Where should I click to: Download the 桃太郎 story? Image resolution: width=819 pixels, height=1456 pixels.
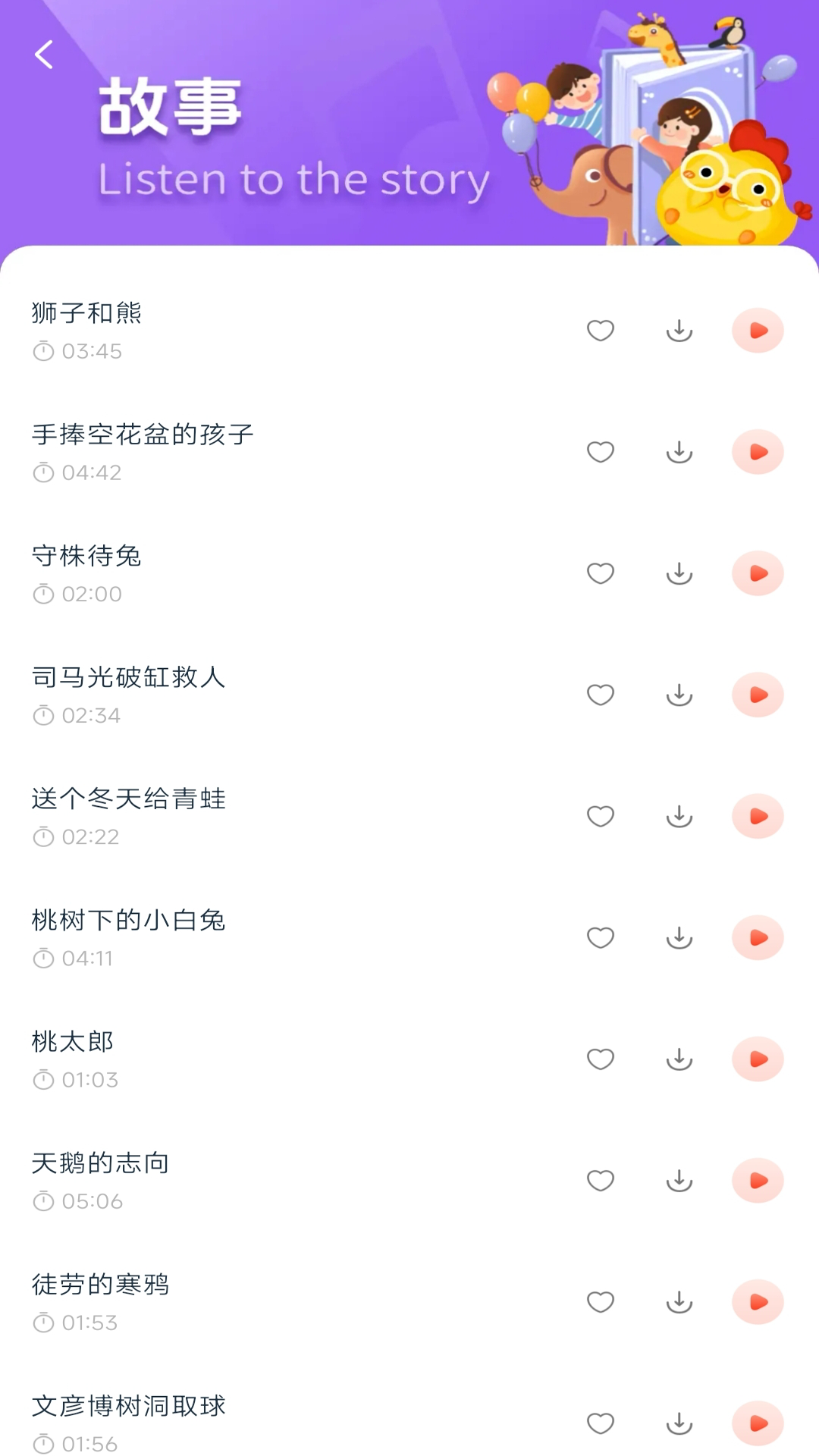(x=679, y=1059)
